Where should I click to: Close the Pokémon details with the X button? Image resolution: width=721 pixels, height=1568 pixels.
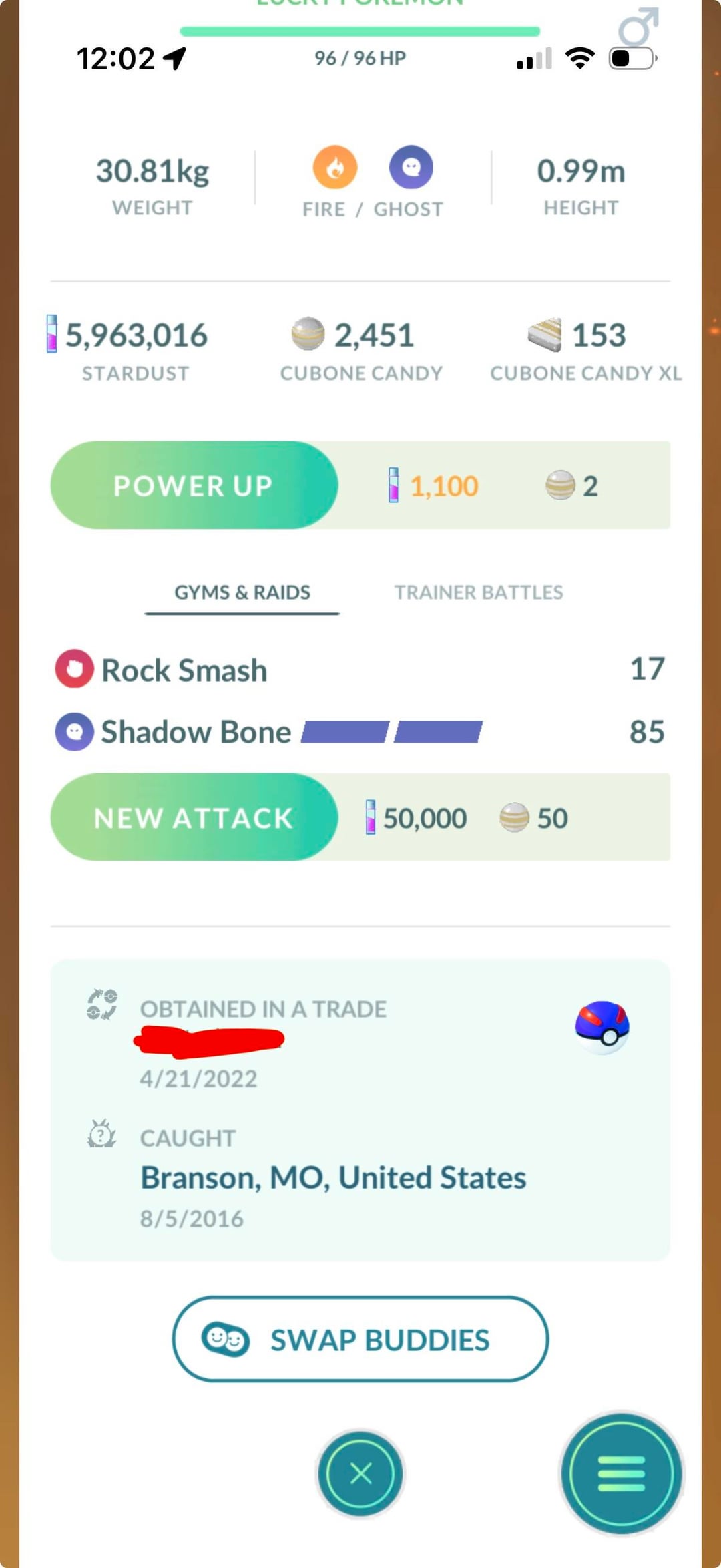[x=360, y=1473]
